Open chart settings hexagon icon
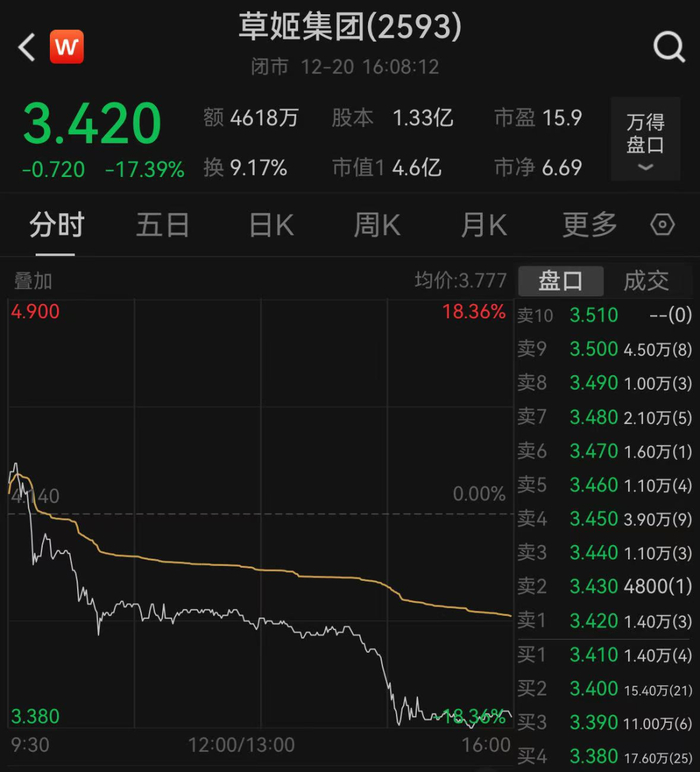700x772 pixels. (x=662, y=225)
